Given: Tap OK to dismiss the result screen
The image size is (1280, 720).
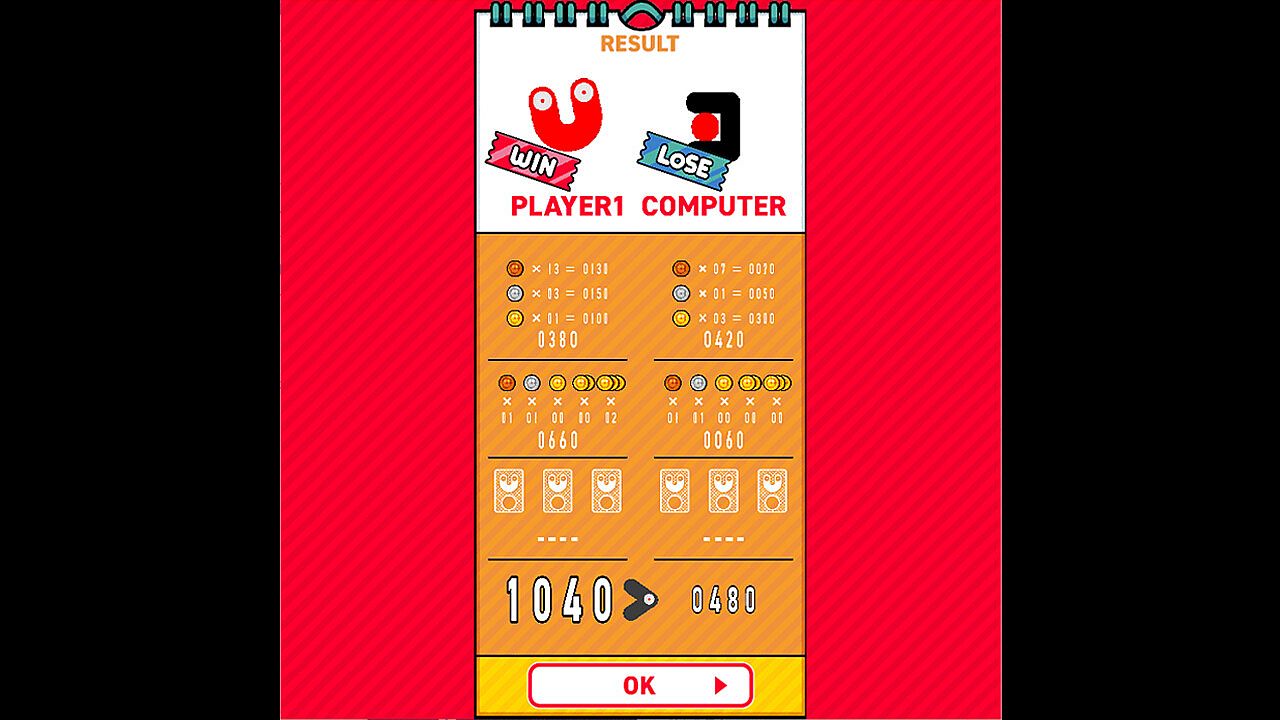Looking at the screenshot, I should click(640, 686).
